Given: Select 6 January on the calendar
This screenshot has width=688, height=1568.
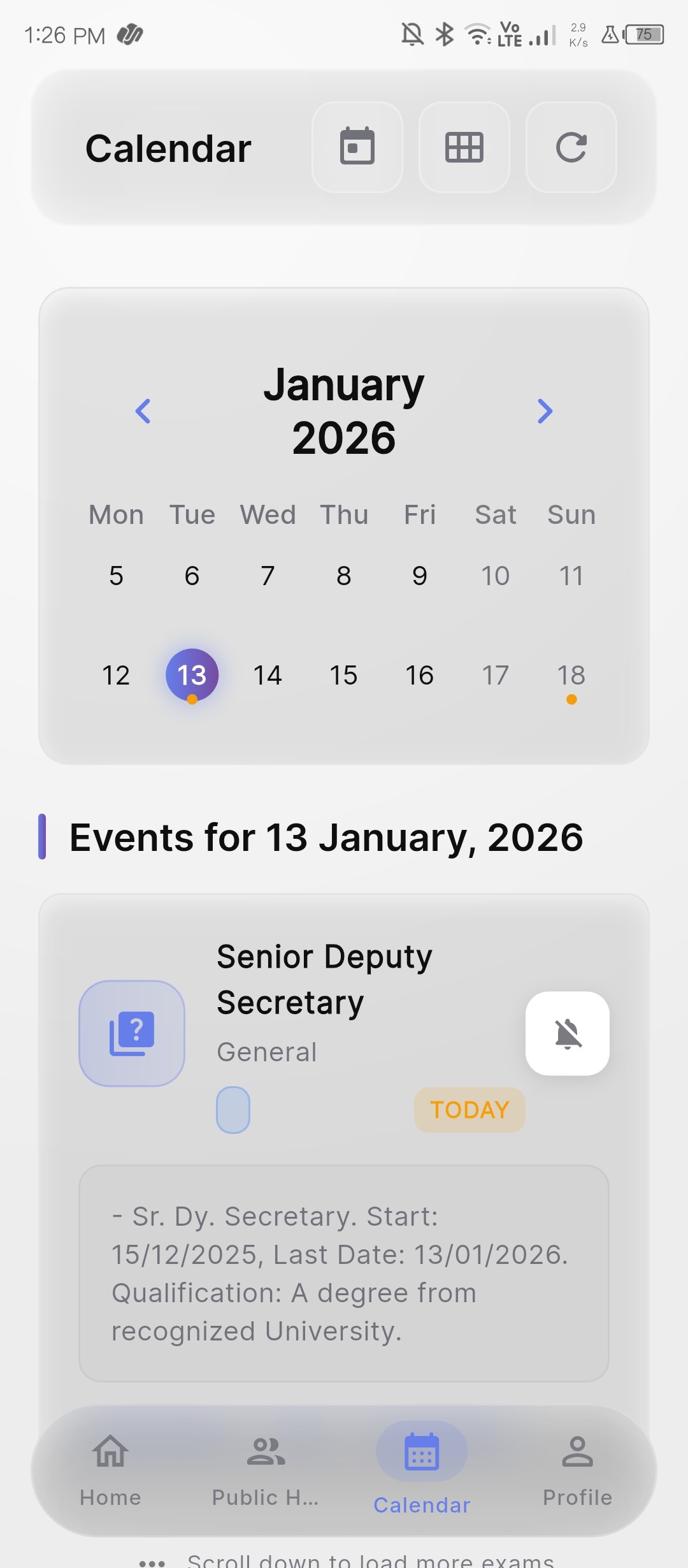Looking at the screenshot, I should 192,576.
